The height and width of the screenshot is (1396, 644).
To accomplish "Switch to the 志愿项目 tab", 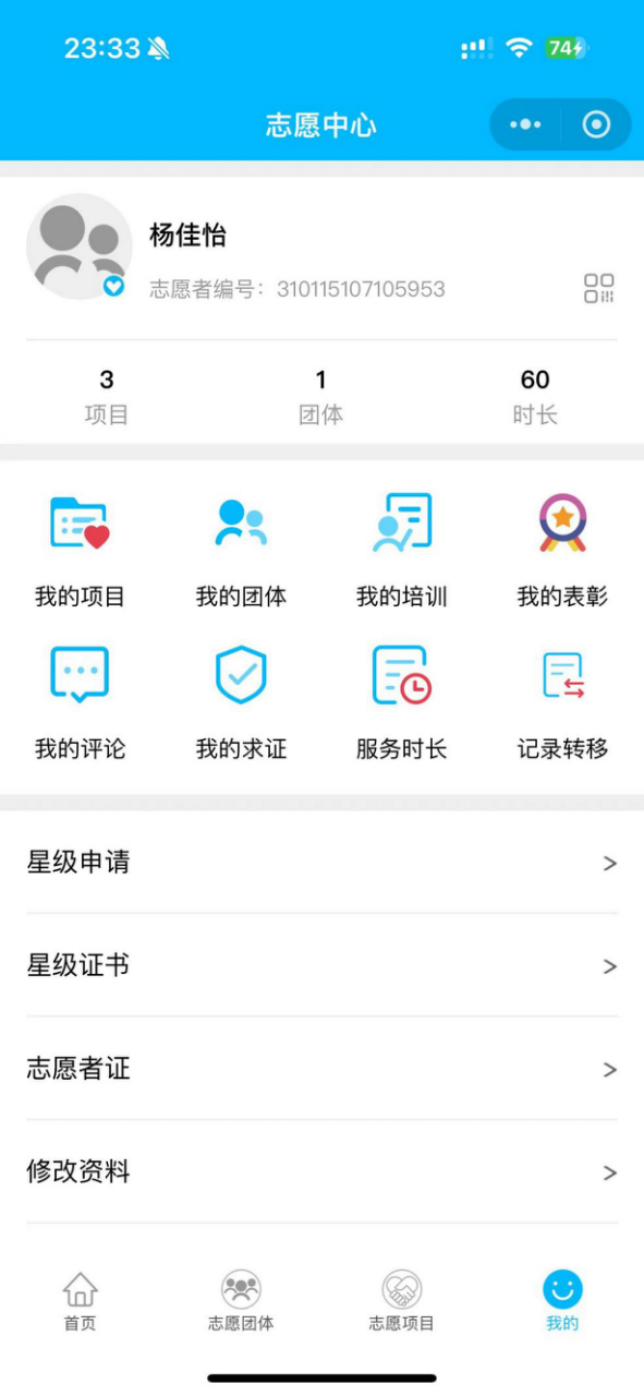I will pos(402,1302).
